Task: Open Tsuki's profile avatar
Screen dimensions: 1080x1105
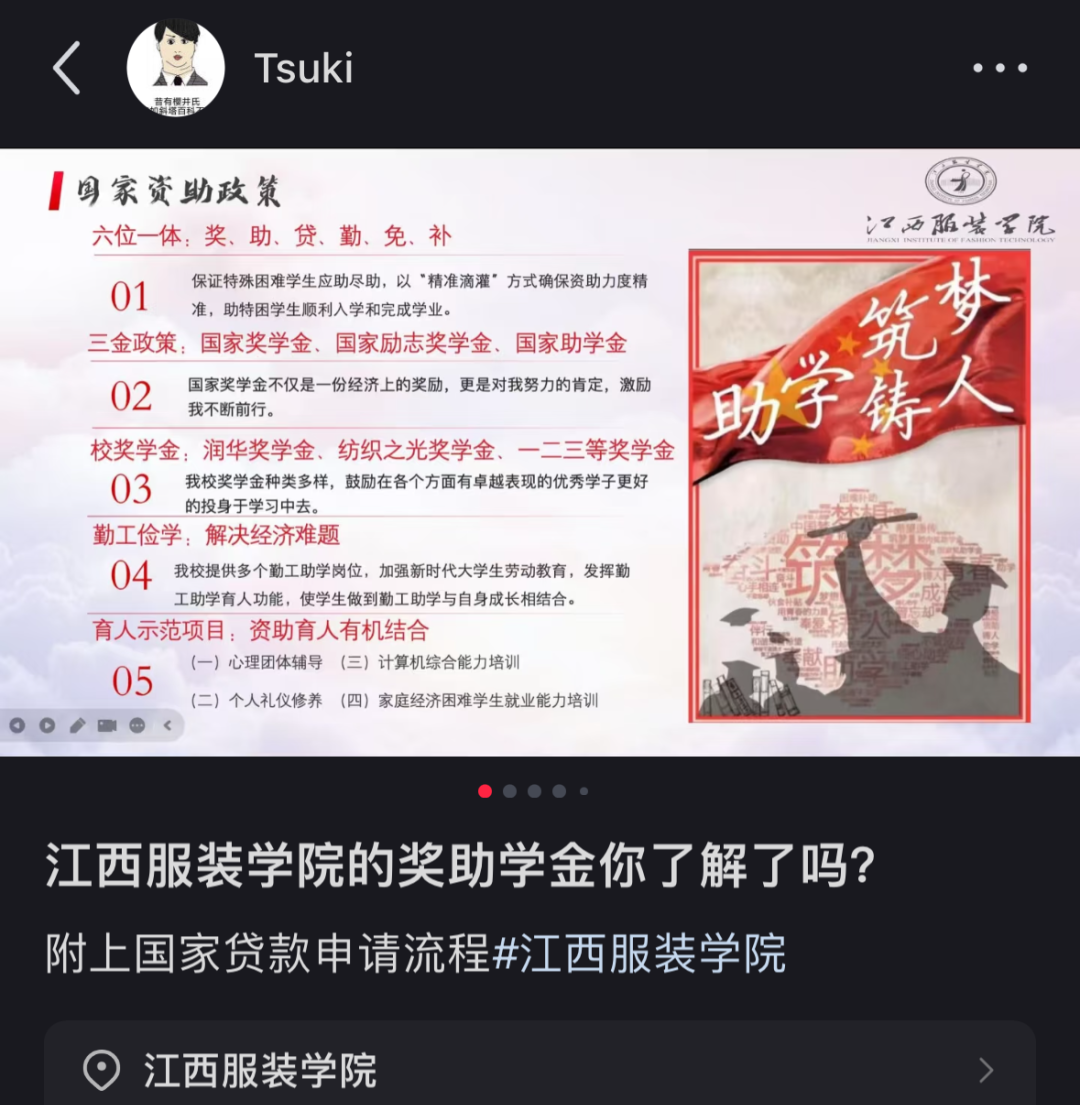Action: click(x=175, y=69)
